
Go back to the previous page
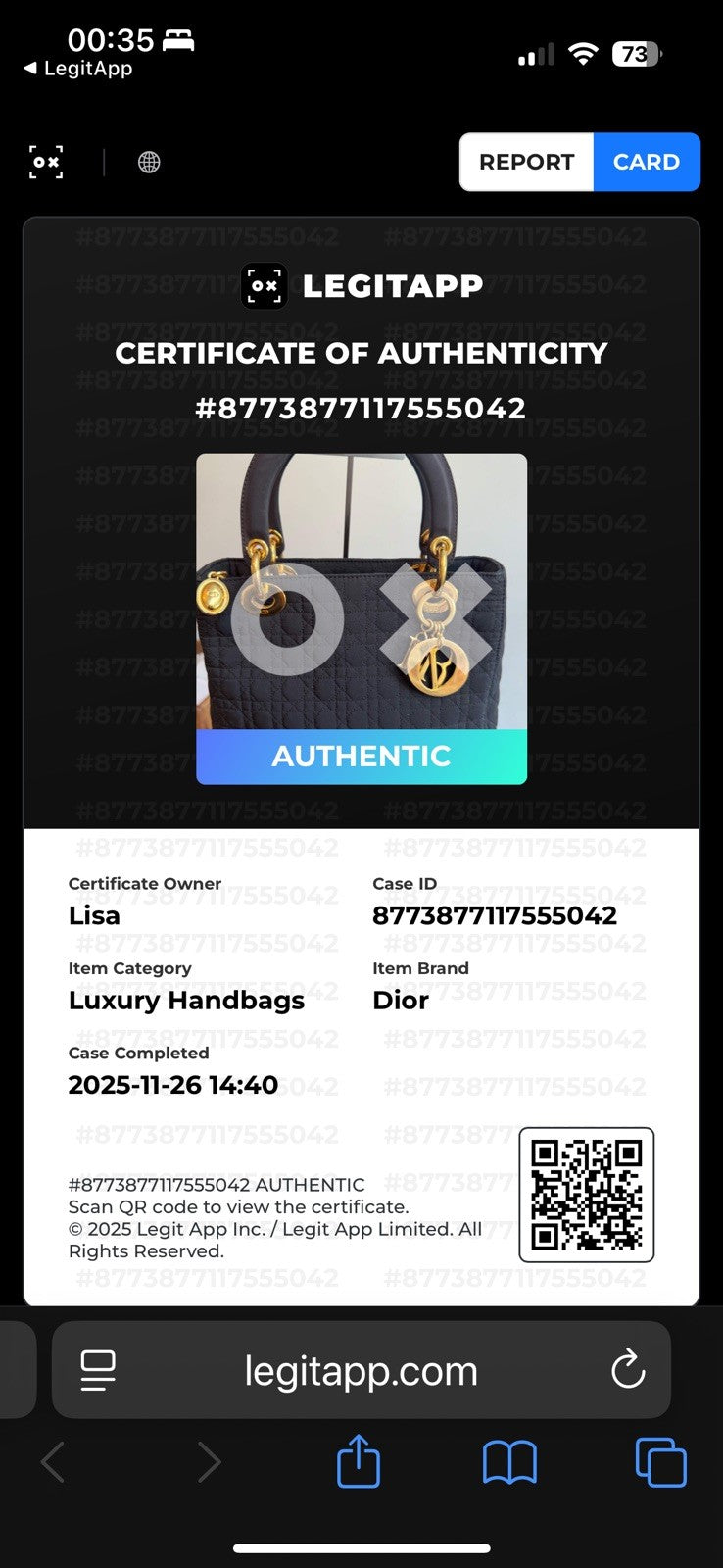(x=53, y=1462)
